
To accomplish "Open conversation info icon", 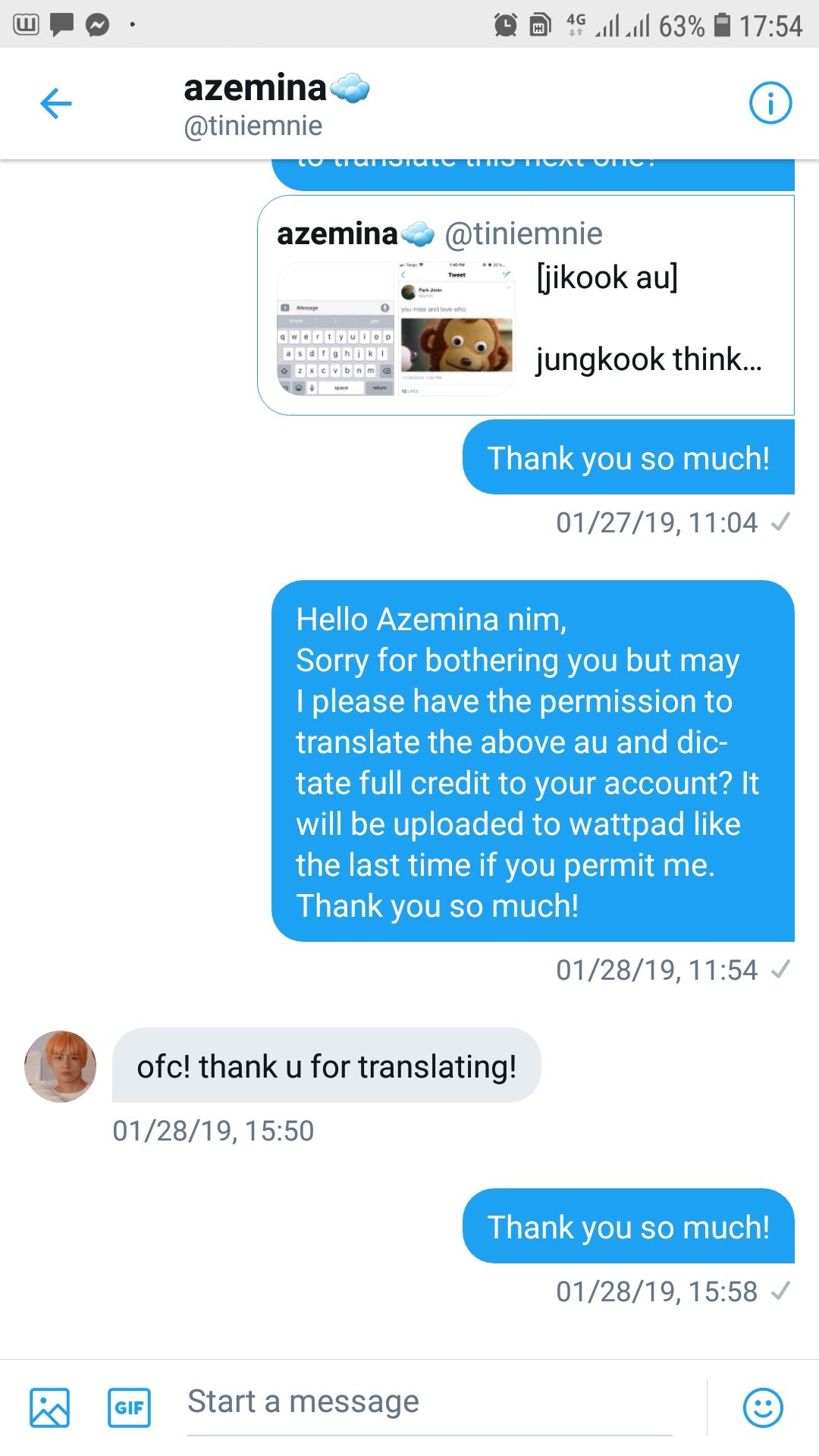I will coord(770,103).
